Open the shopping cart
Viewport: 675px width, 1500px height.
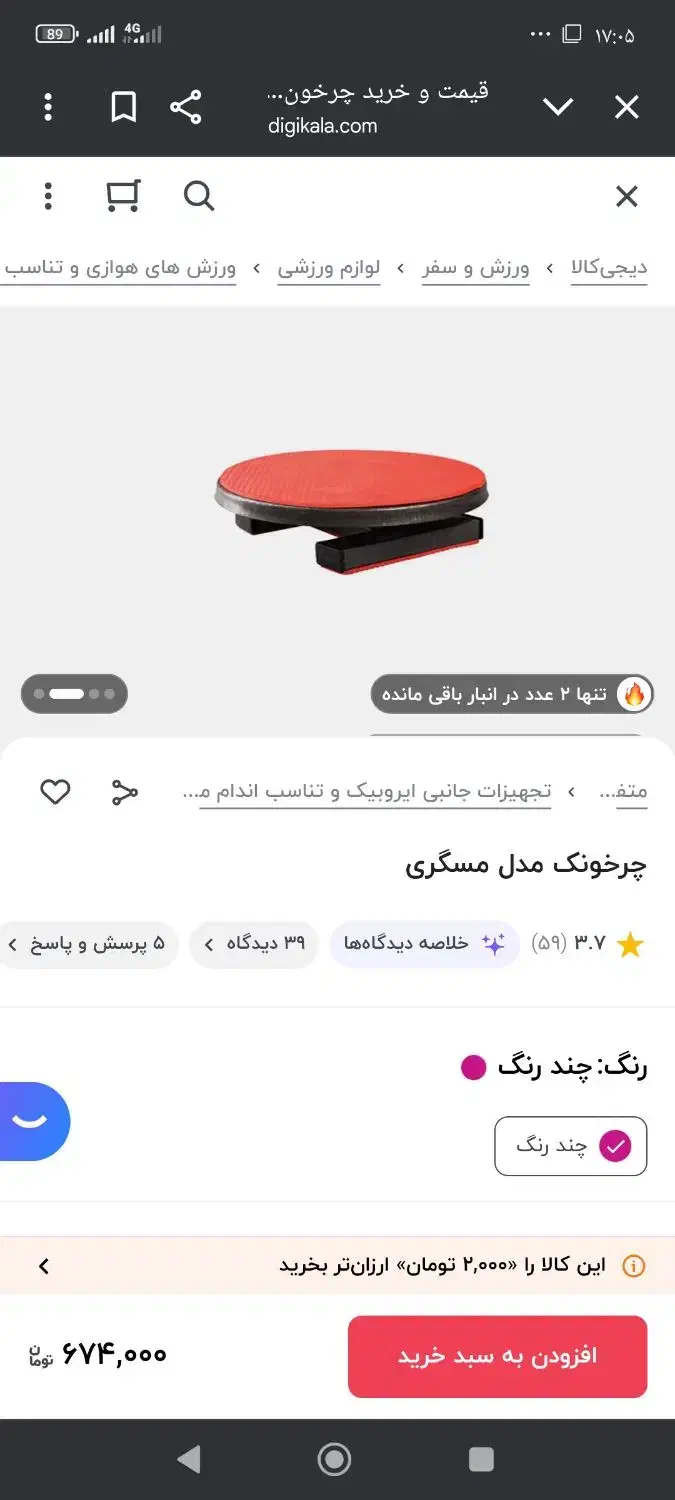[123, 196]
